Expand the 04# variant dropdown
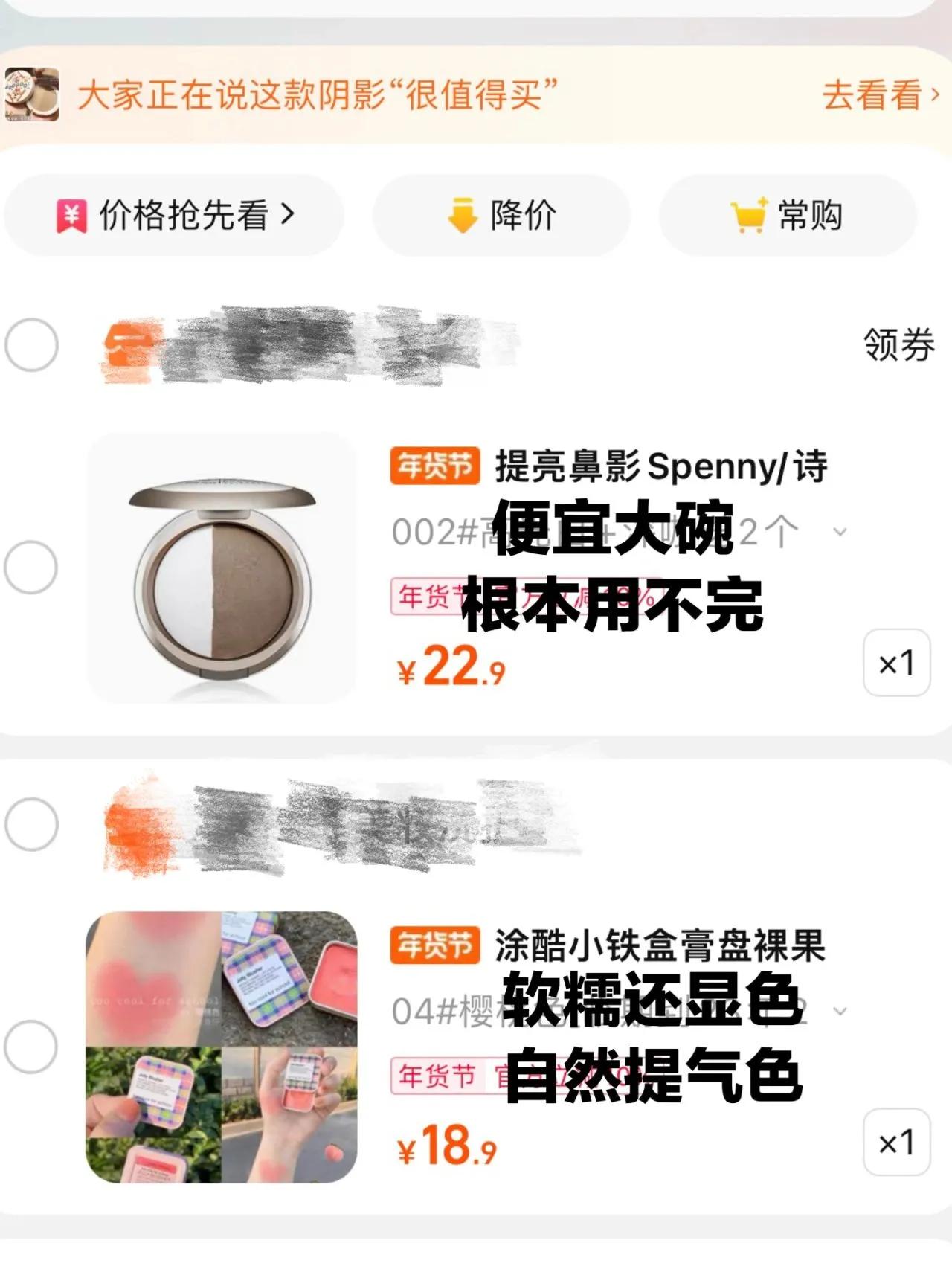 point(840,1012)
